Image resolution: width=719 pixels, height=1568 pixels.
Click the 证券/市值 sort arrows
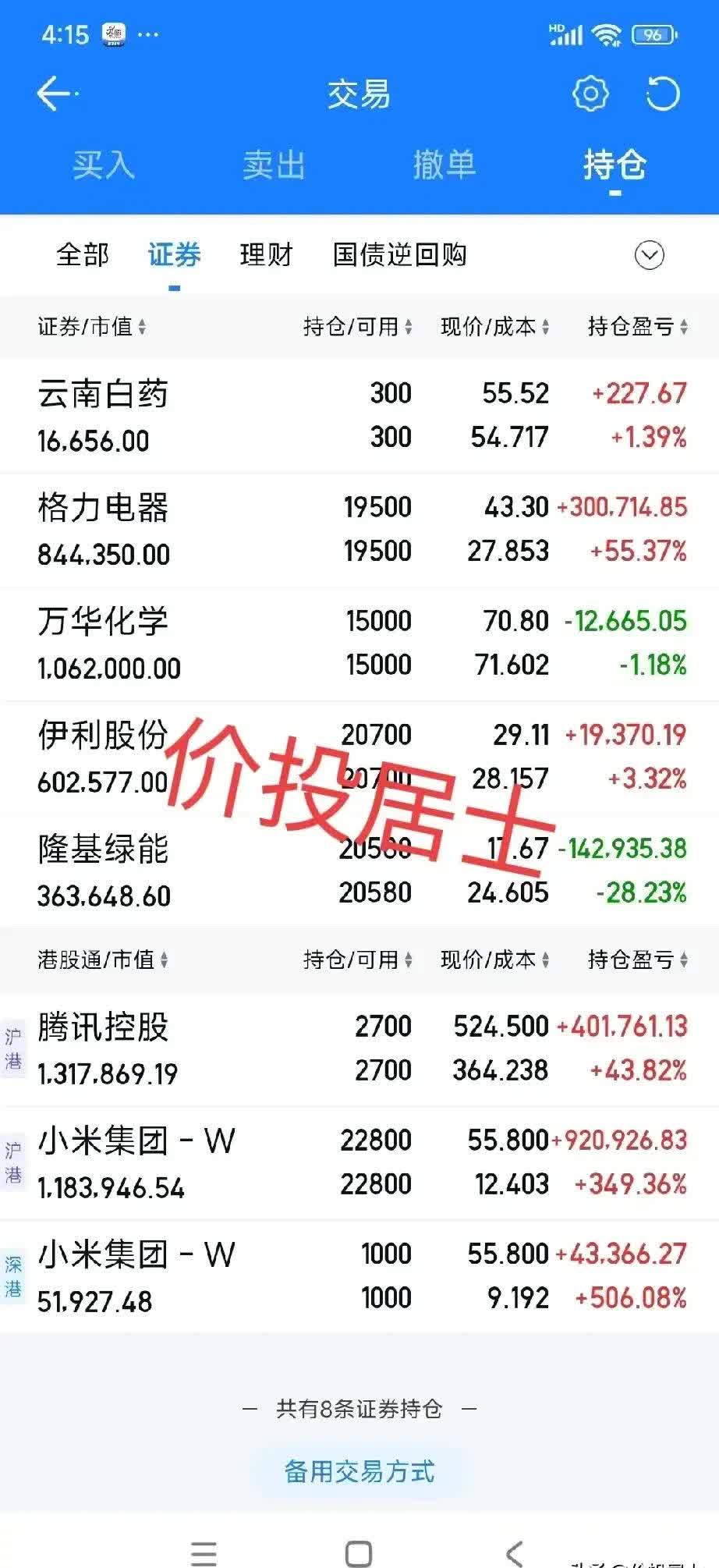coord(143,327)
